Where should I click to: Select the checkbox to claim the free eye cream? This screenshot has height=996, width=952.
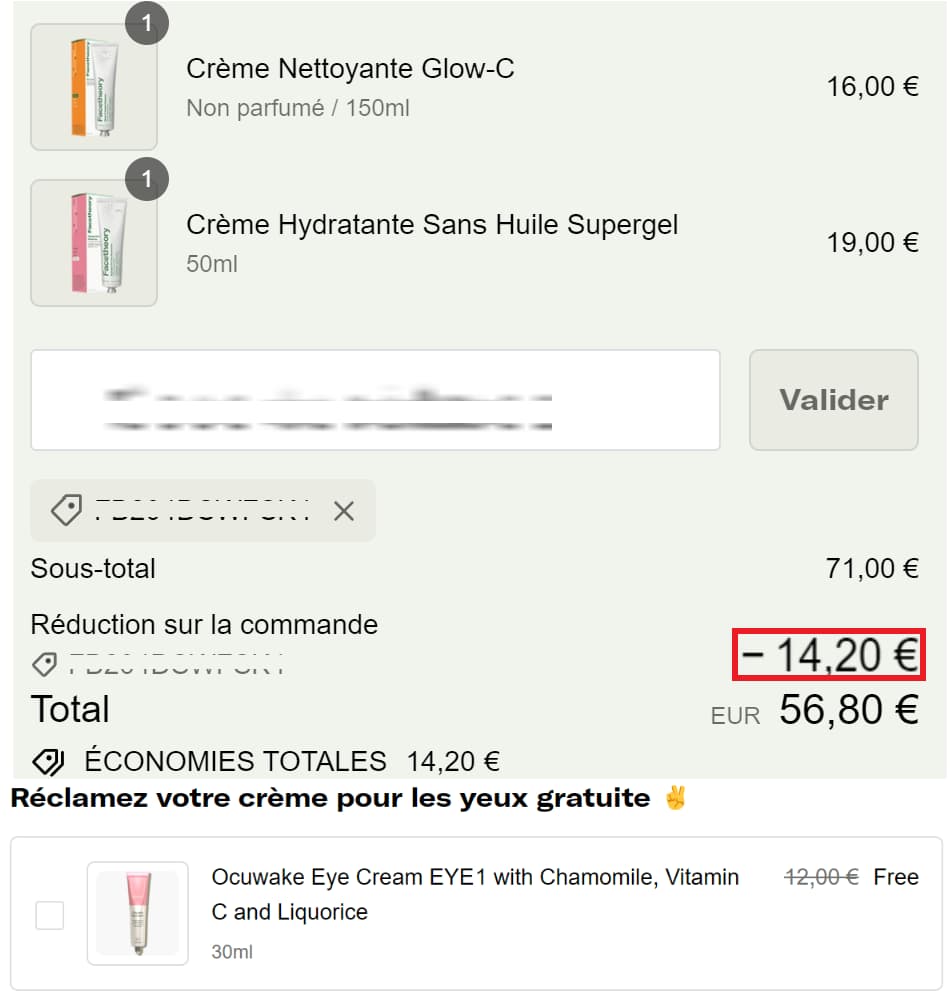(x=48, y=916)
